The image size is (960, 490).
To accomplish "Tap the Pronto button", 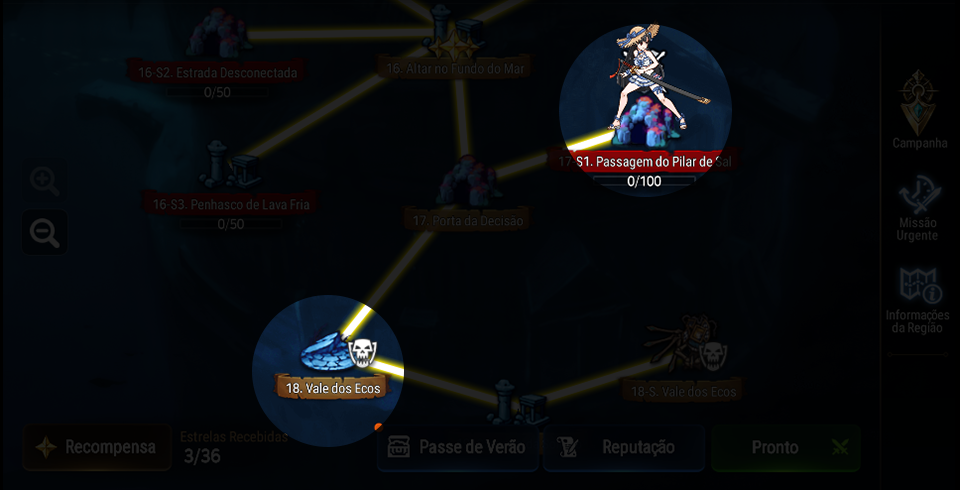I will click(786, 447).
